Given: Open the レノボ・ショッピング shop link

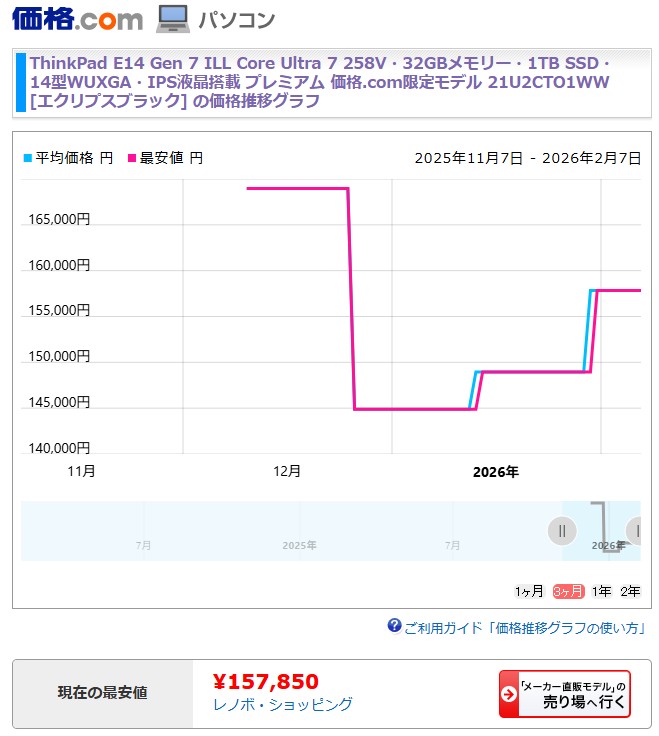Looking at the screenshot, I should (283, 704).
